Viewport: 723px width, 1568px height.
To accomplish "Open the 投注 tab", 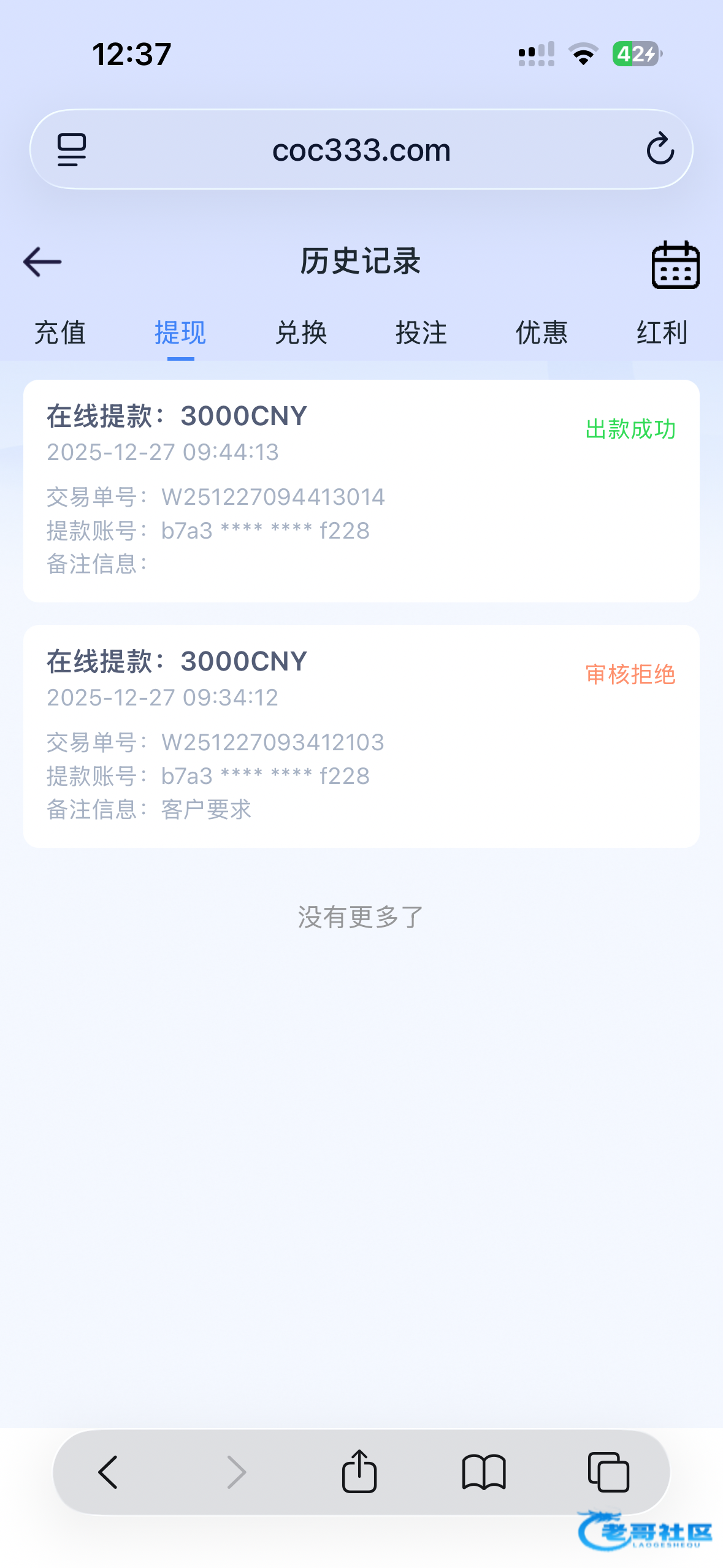I will (421, 333).
